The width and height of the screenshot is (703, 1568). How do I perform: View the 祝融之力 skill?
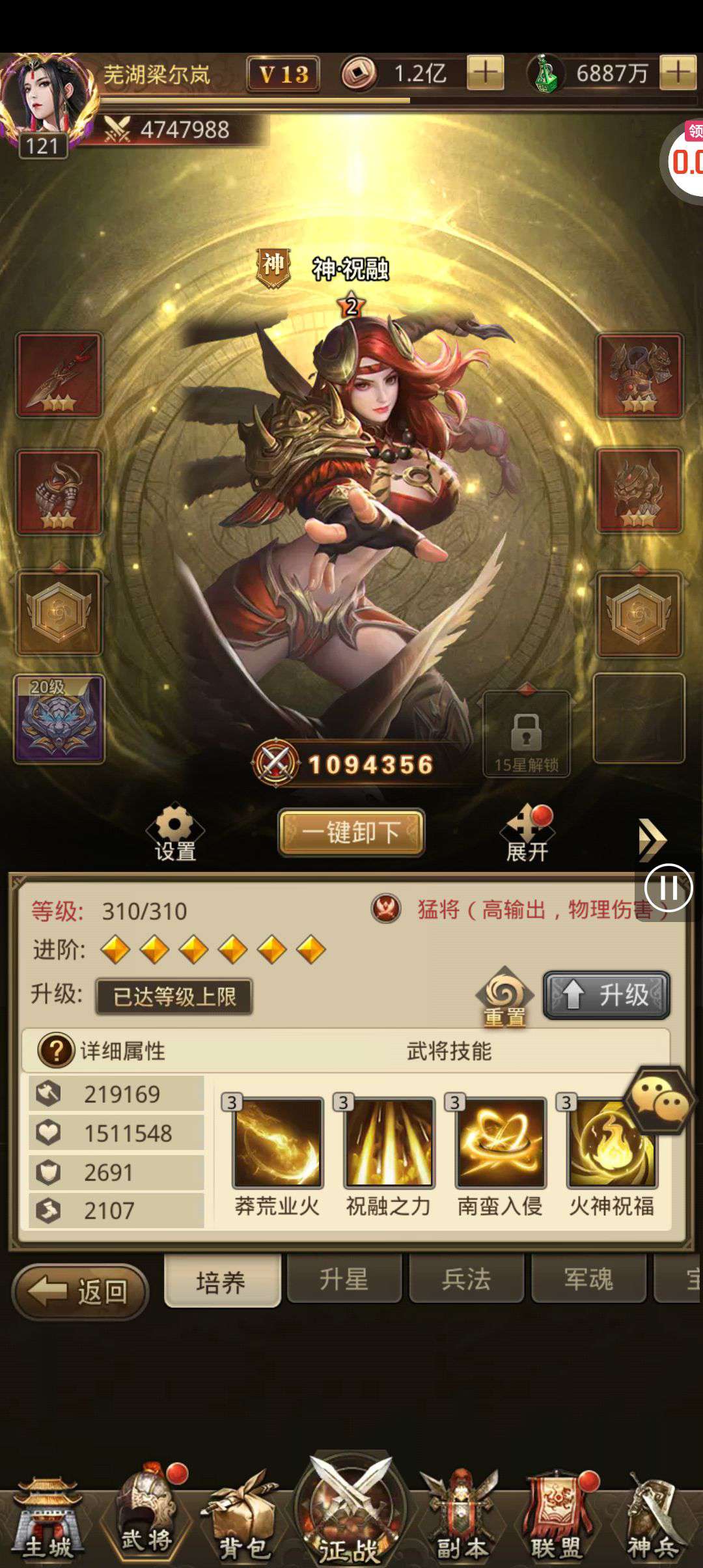point(389,1143)
